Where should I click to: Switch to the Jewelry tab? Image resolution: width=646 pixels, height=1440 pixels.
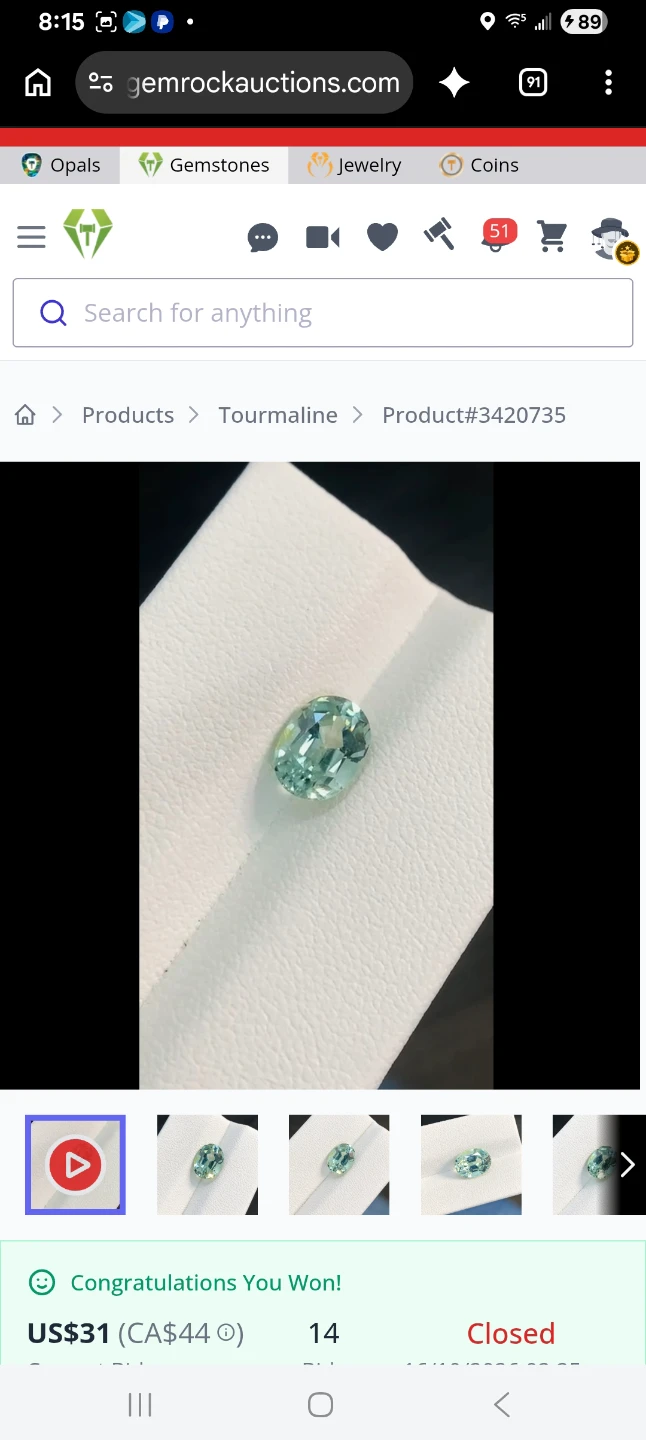(x=354, y=165)
